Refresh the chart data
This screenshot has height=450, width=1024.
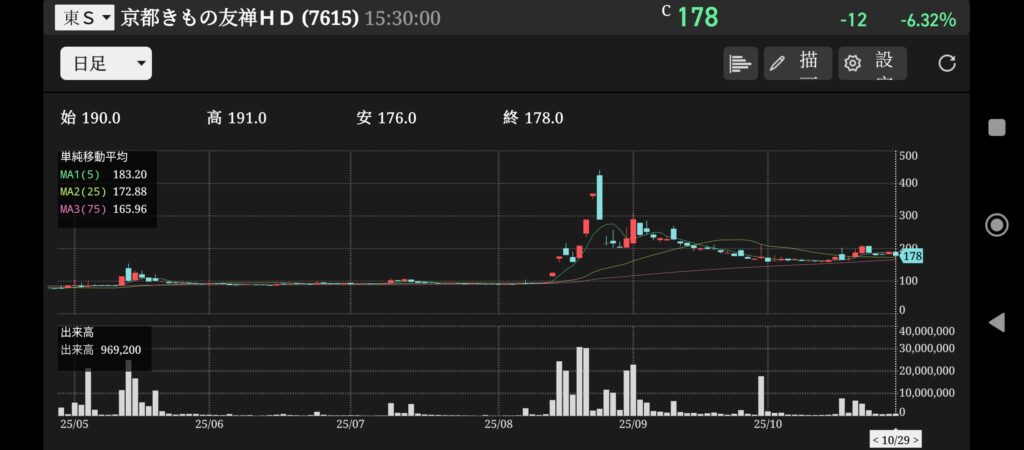[947, 64]
